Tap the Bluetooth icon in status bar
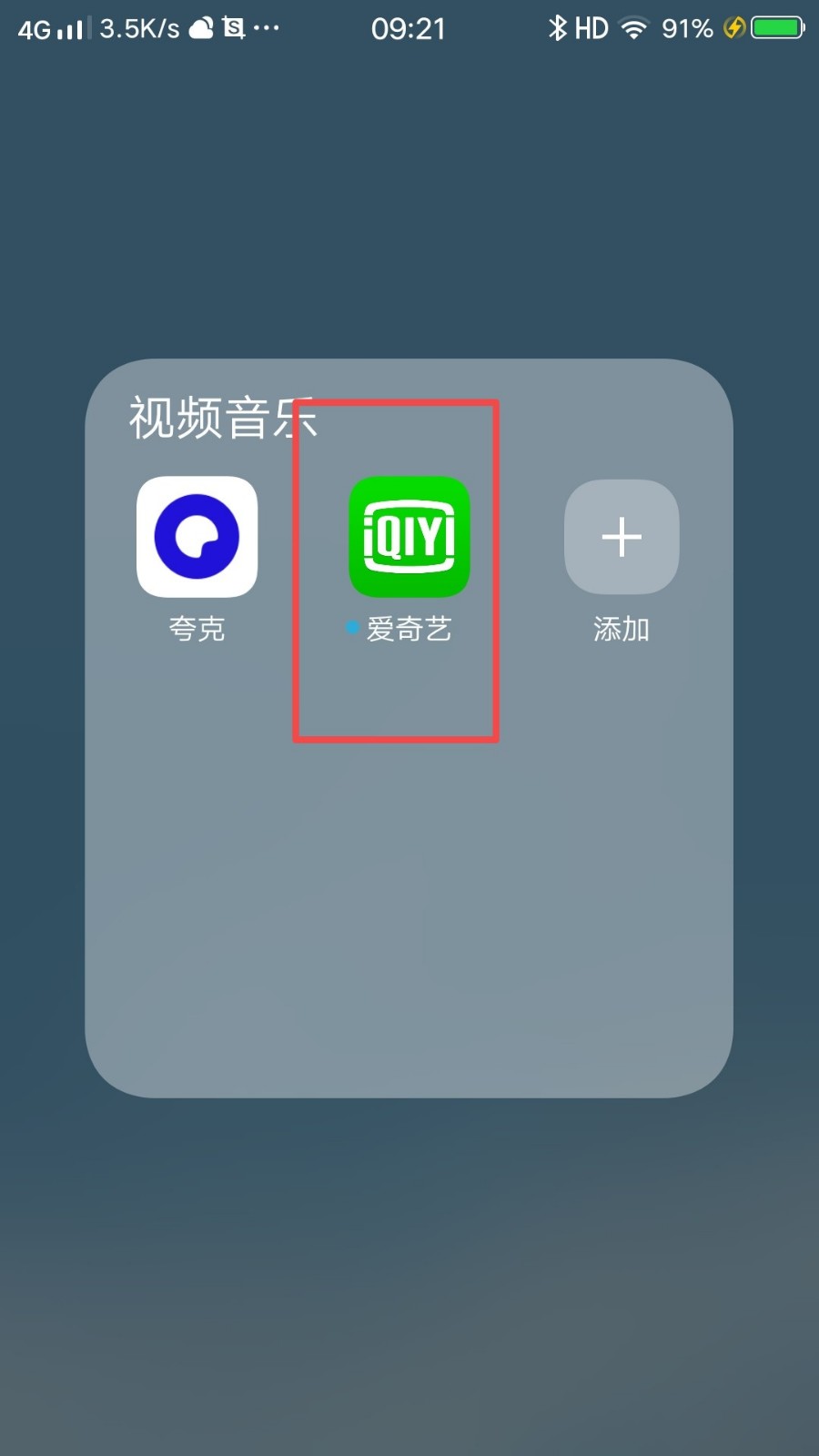 [x=558, y=27]
